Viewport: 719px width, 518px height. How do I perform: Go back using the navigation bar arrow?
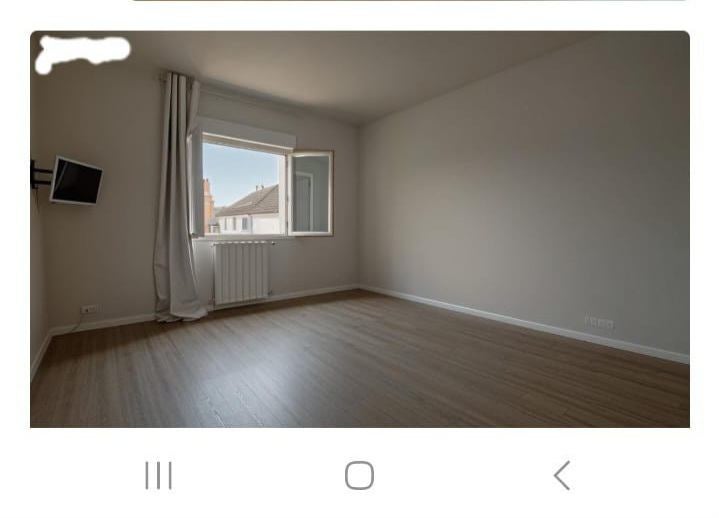[562, 475]
